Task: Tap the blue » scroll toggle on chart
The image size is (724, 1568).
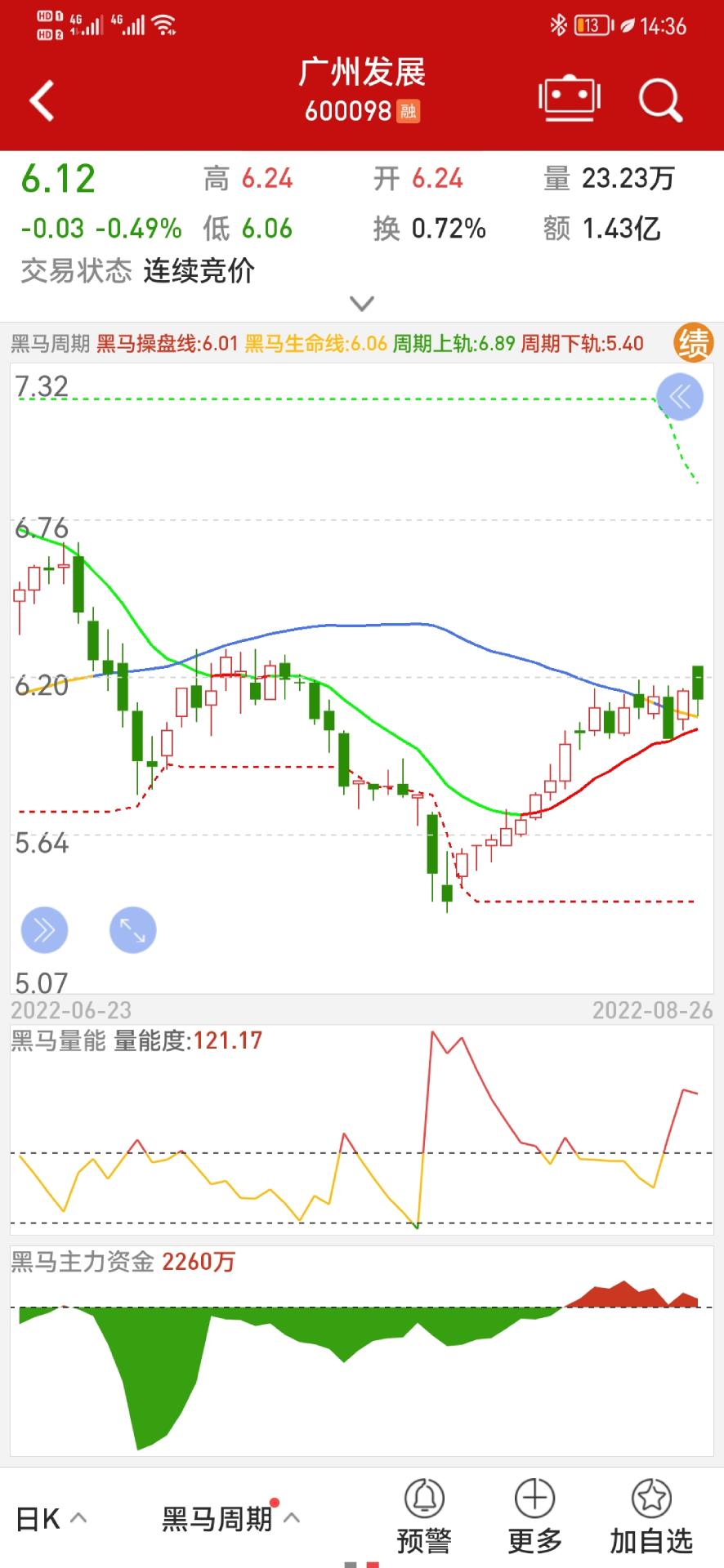Action: point(45,929)
